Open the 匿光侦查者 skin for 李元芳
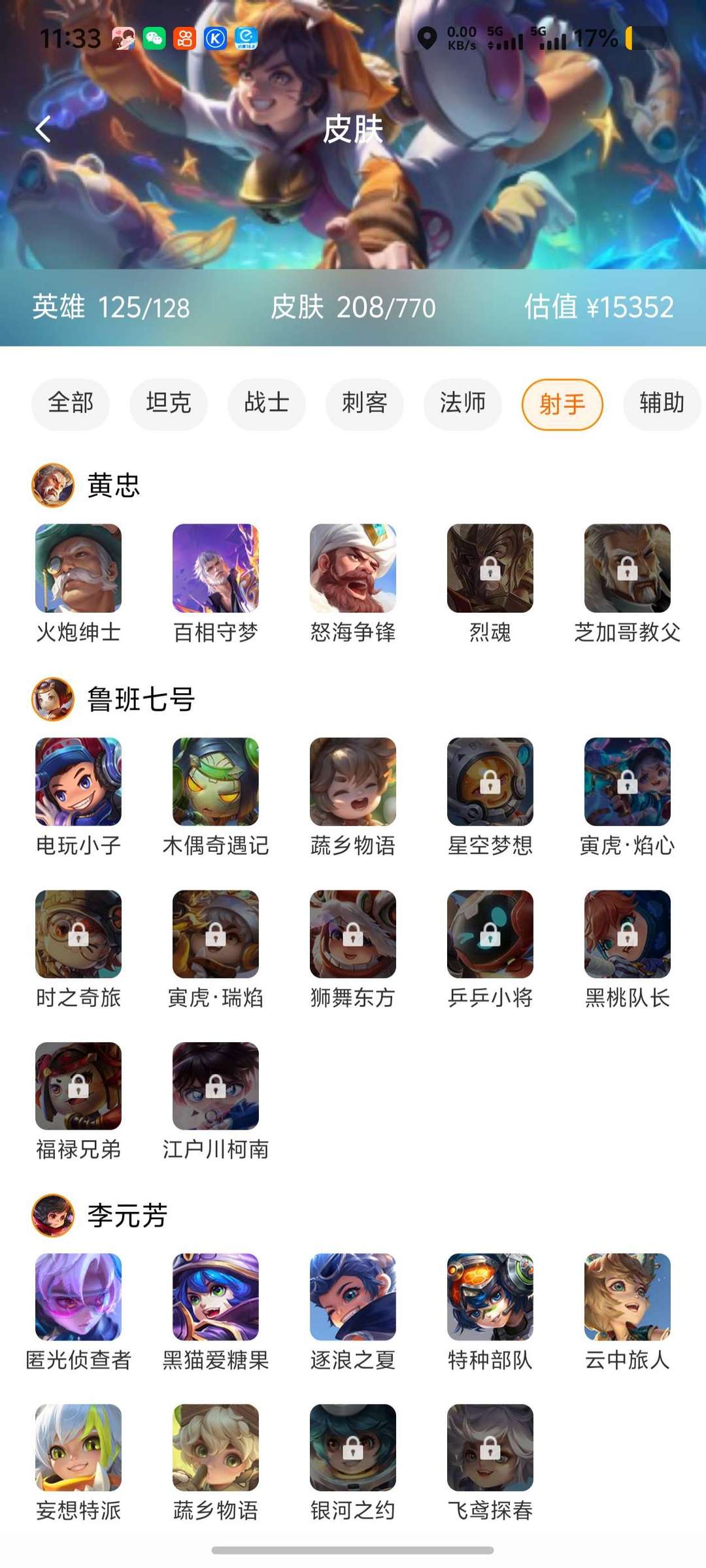 point(78,1297)
